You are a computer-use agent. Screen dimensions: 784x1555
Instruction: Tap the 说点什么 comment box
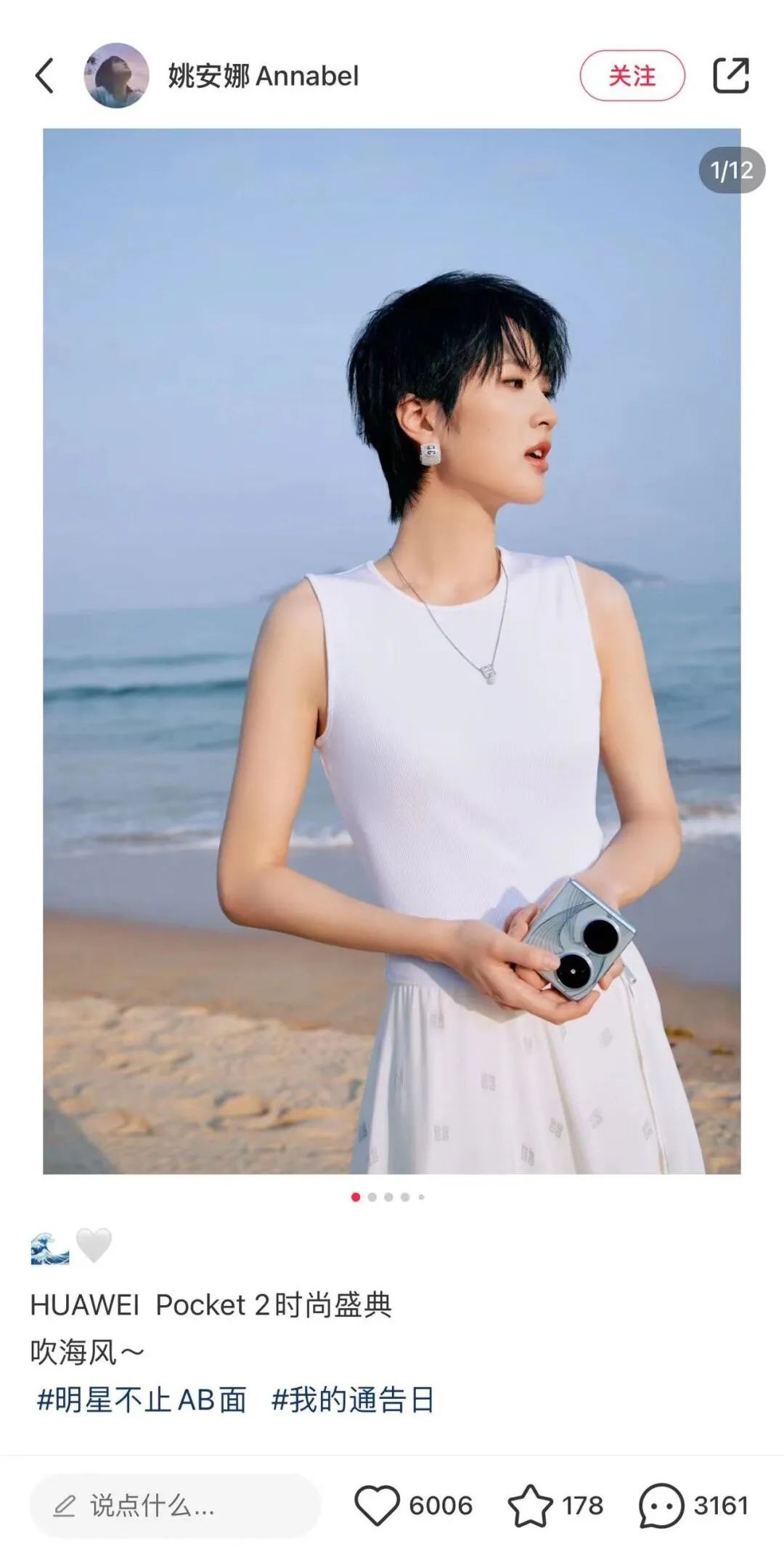pos(174,1506)
